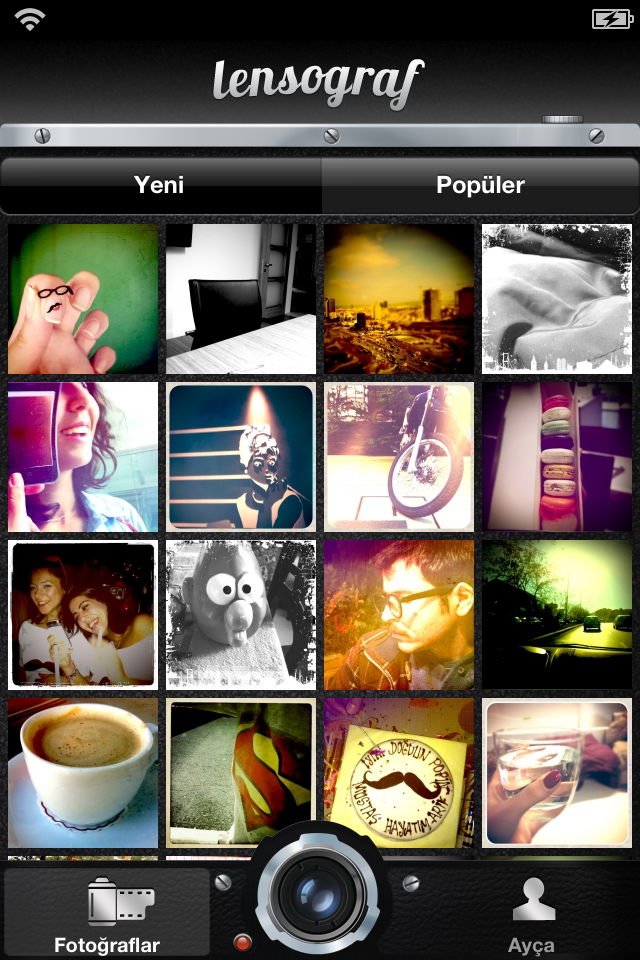Open the photo of two smiling women
640x960 pixels.
coord(83,614)
